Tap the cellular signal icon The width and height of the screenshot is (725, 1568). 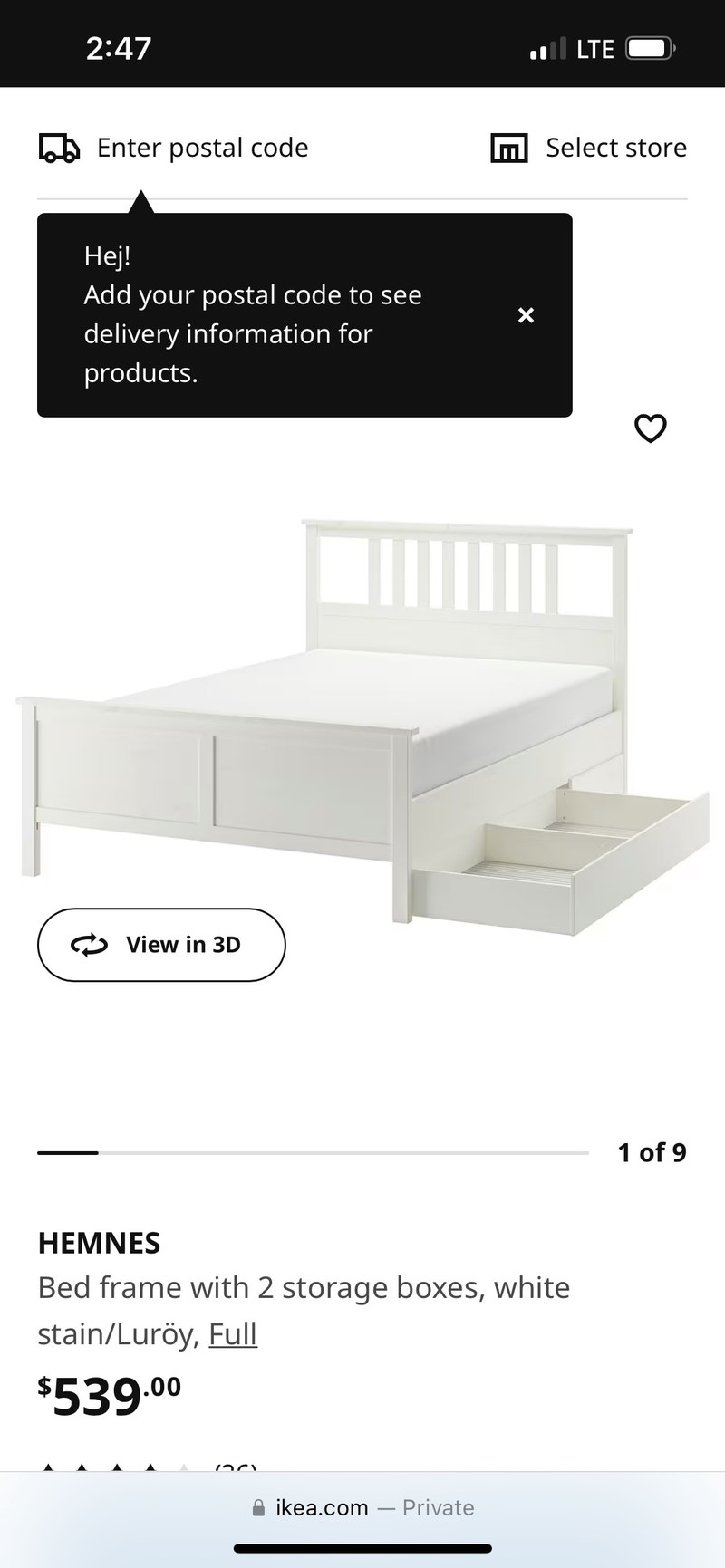(545, 48)
